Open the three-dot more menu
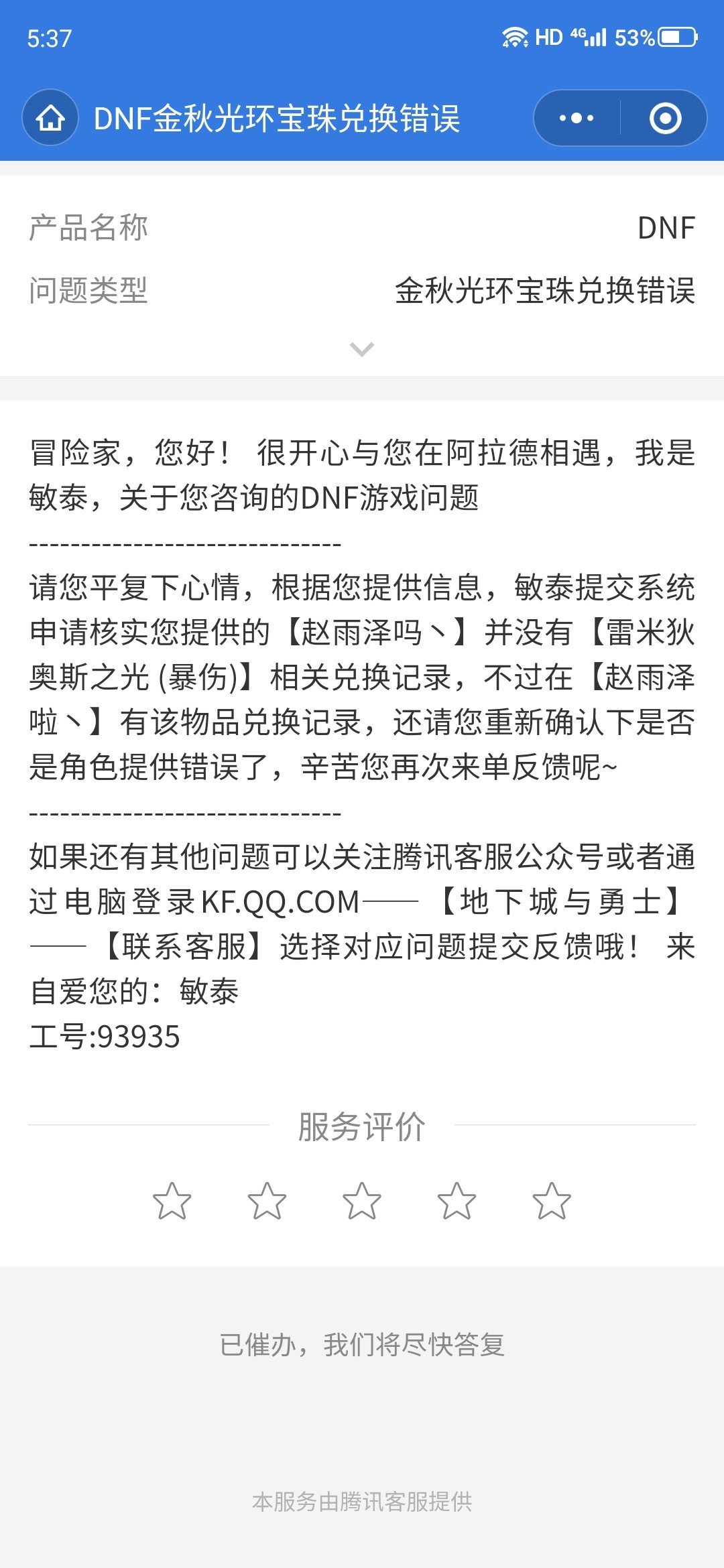Screen dimensions: 724x1568 point(577,118)
